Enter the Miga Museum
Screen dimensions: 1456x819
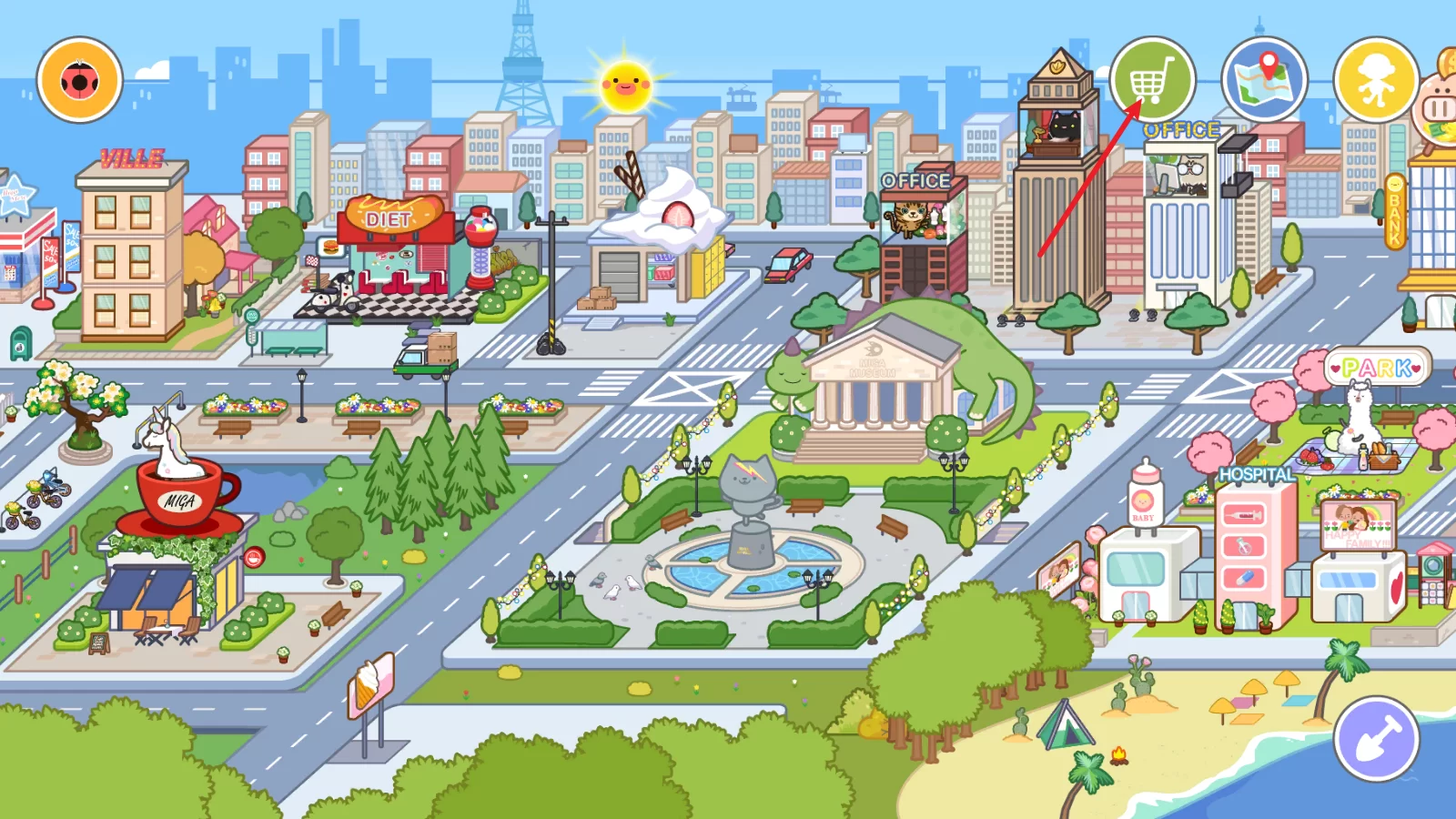pyautogui.click(x=874, y=391)
